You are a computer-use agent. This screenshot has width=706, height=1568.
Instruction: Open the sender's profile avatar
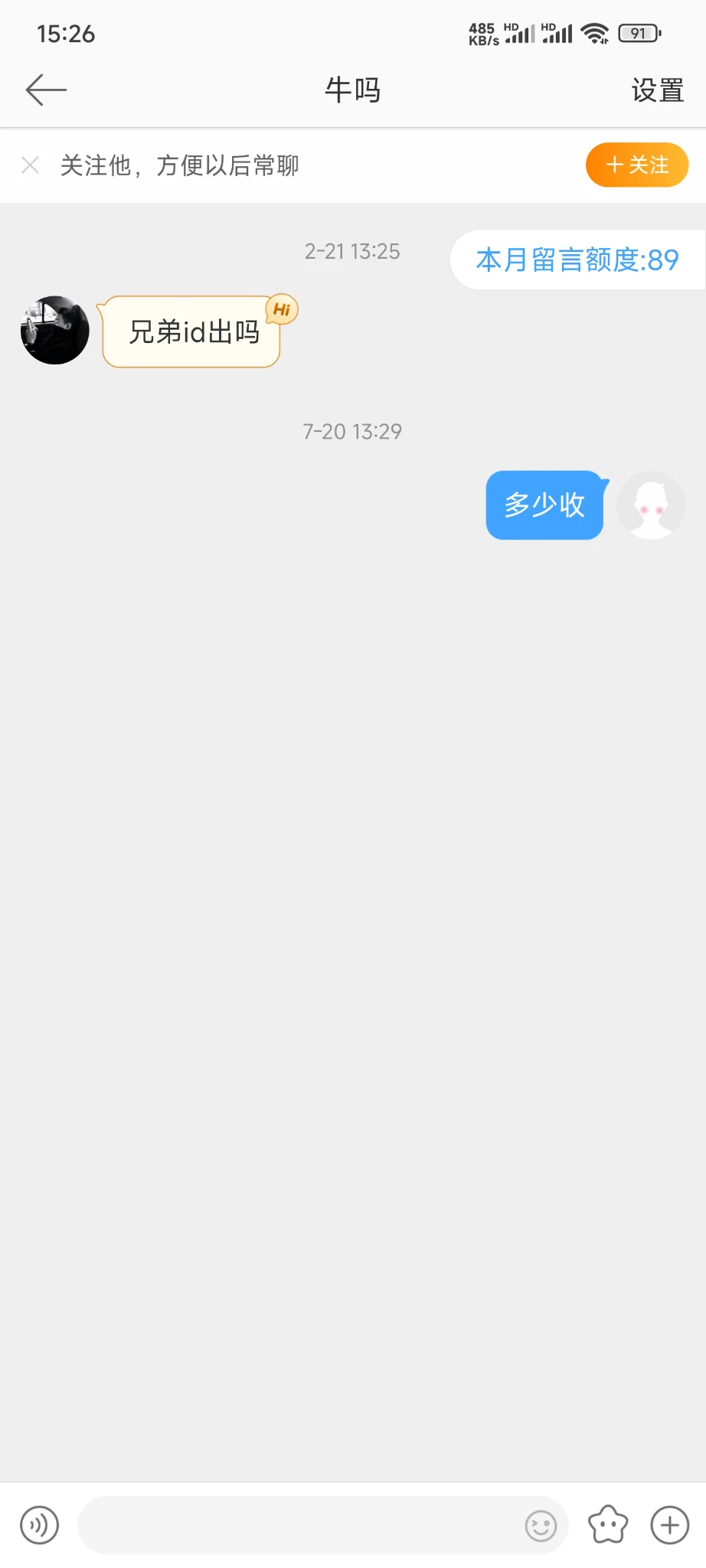54,330
